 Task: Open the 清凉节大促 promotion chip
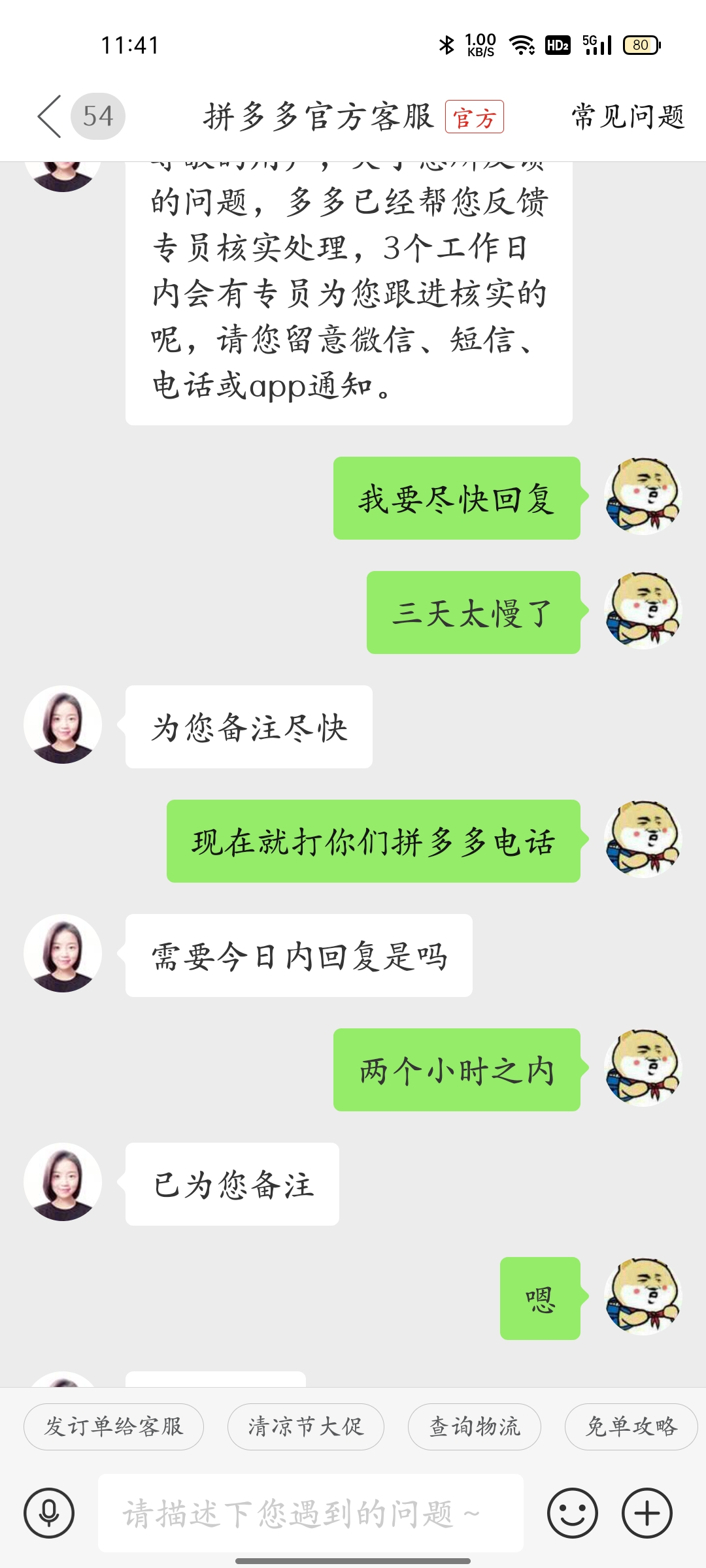pos(305,1426)
